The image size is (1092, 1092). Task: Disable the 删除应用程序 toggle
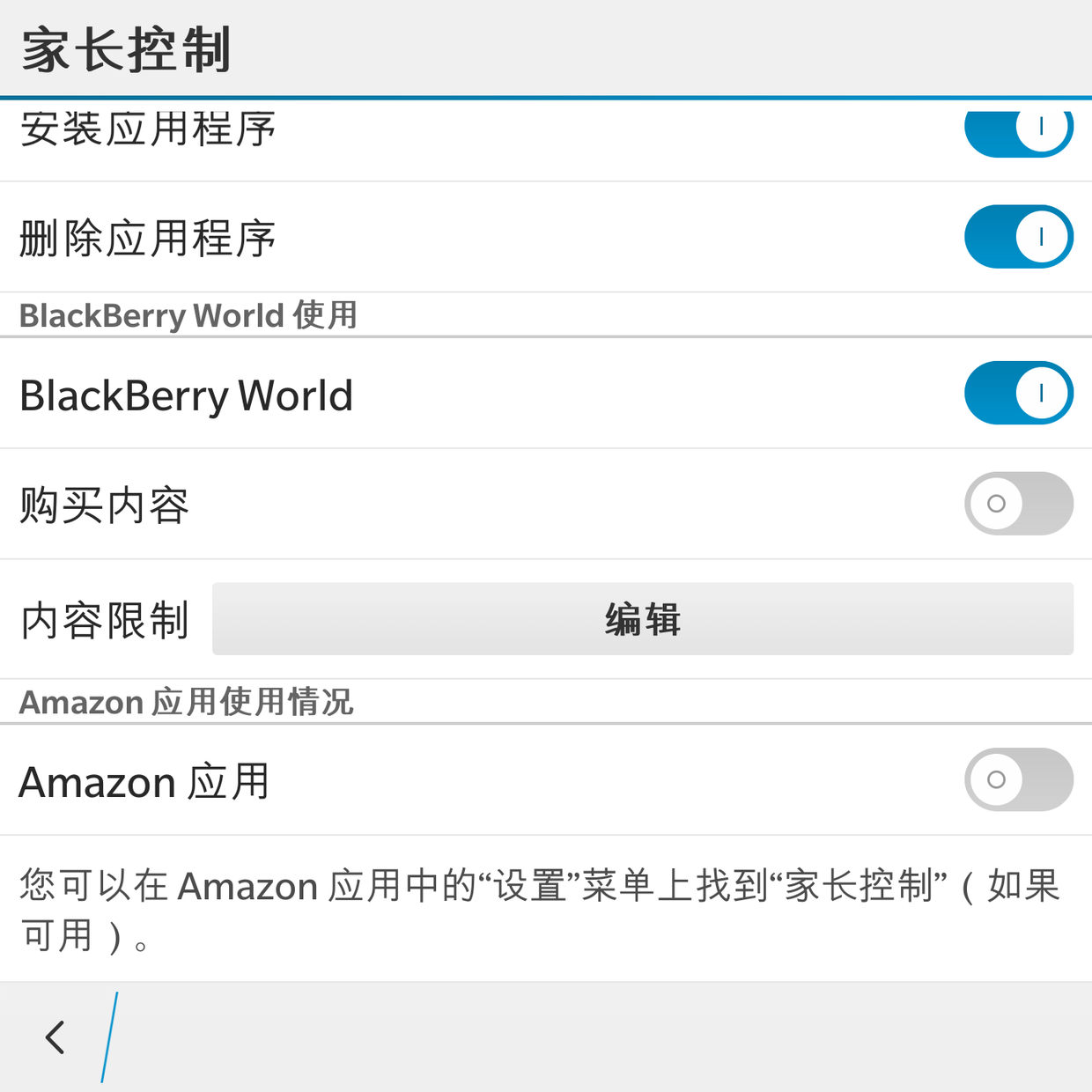click(x=1019, y=237)
